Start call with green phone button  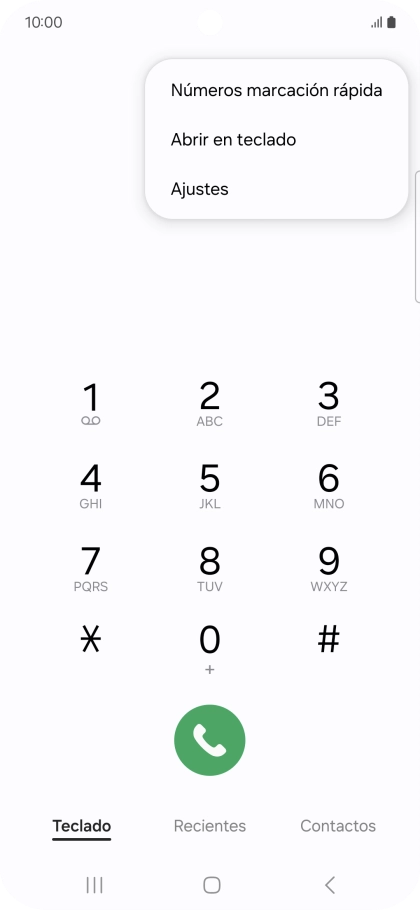209,740
